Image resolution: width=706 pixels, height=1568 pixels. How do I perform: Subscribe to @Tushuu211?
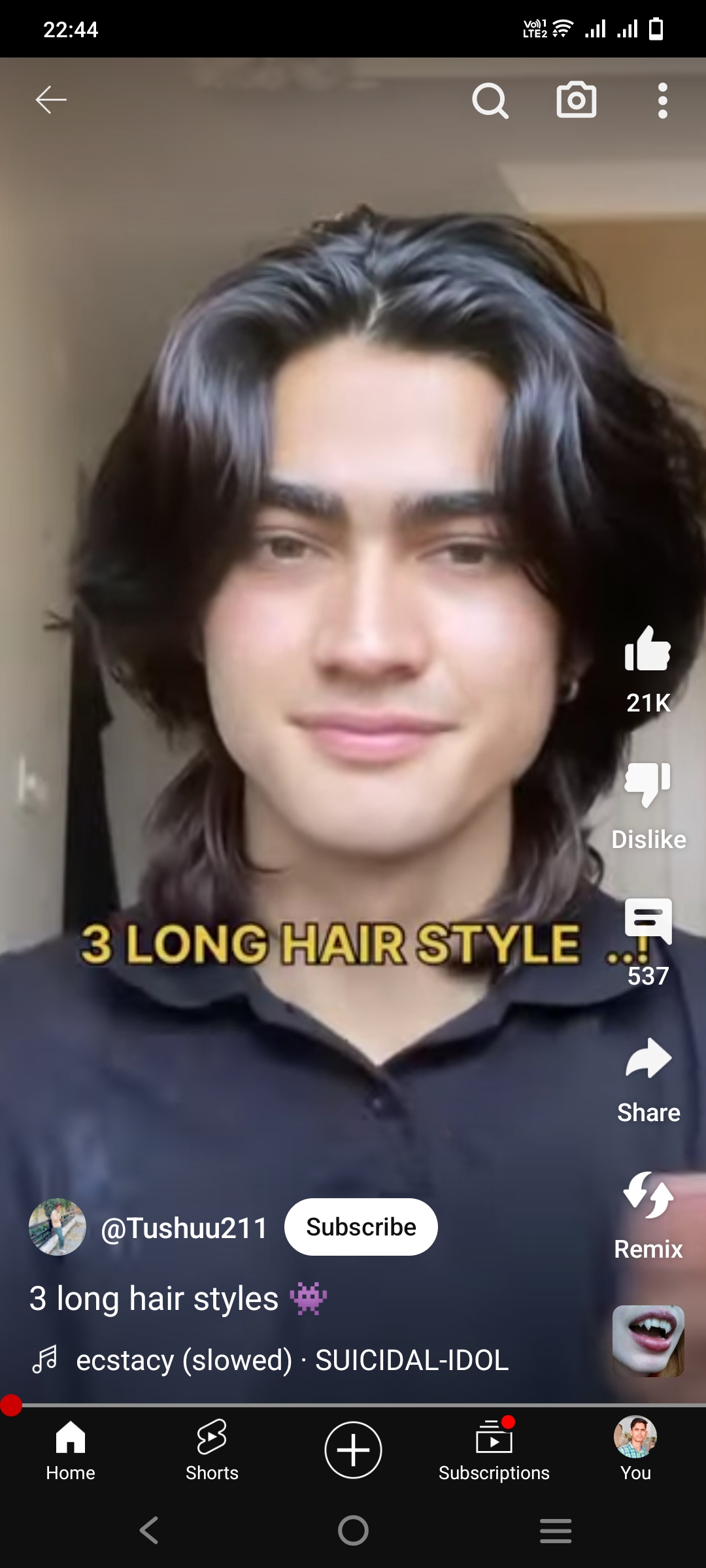(x=361, y=1227)
